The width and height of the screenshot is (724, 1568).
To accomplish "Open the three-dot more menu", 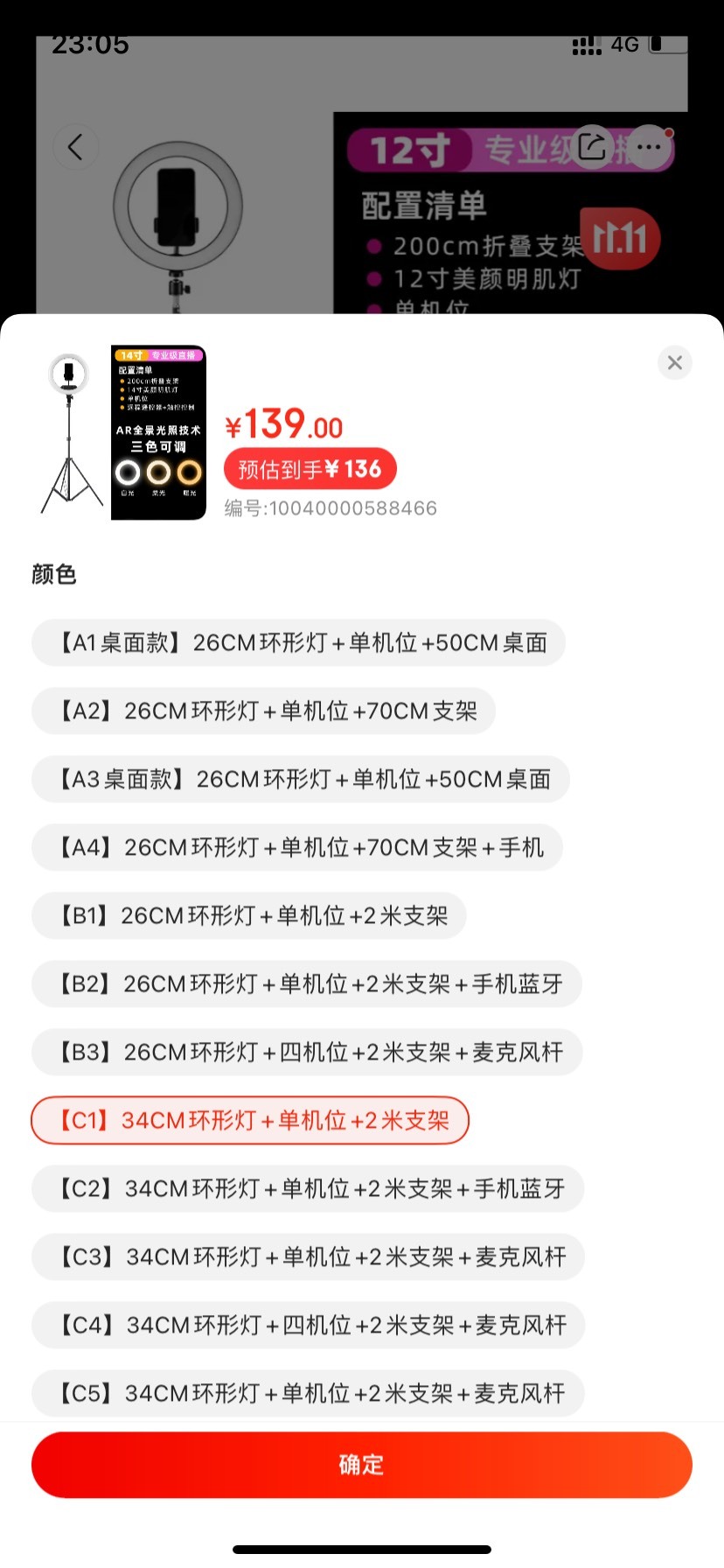I will 650,146.
